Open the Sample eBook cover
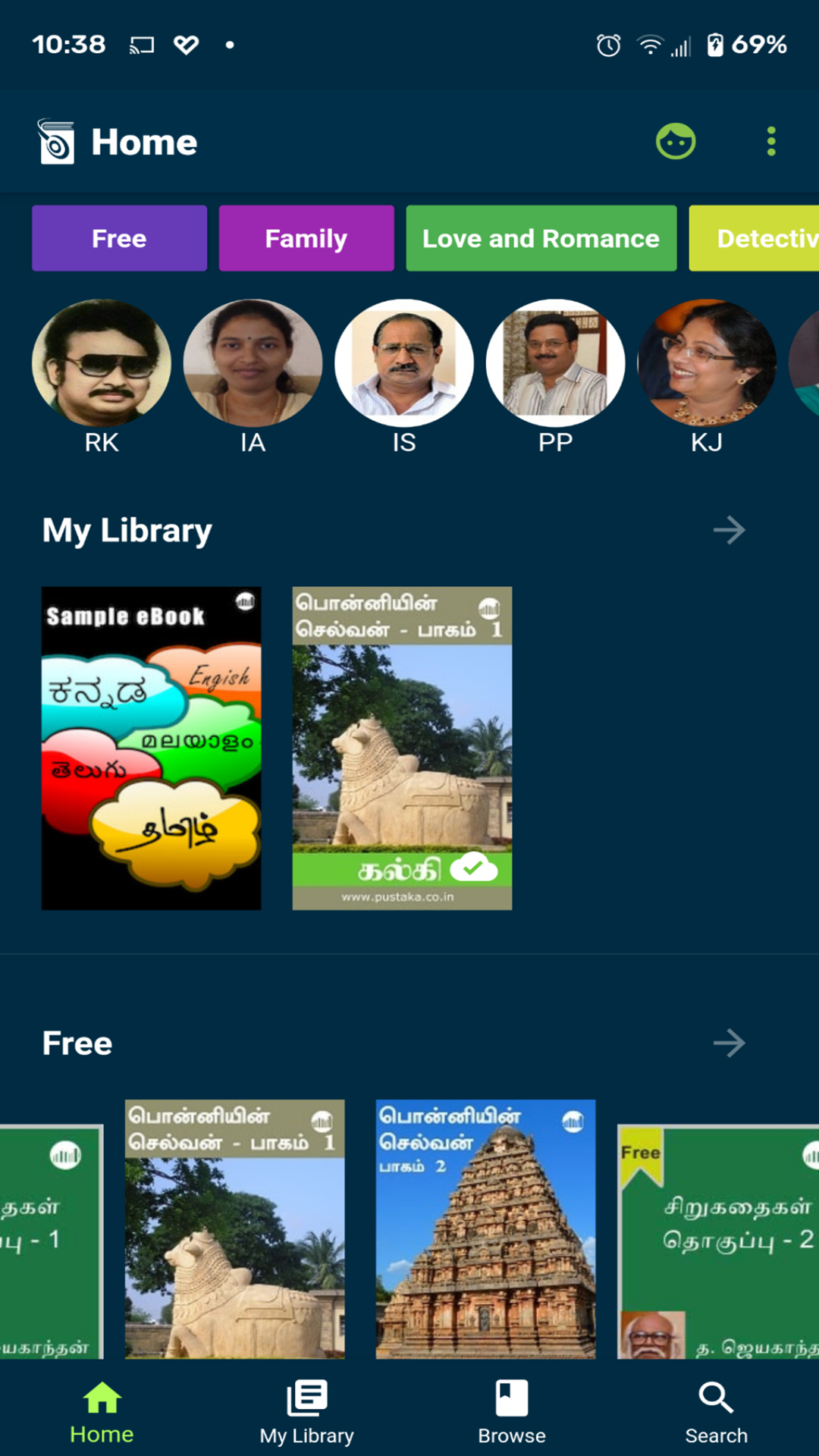Viewport: 819px width, 1456px height. (151, 748)
